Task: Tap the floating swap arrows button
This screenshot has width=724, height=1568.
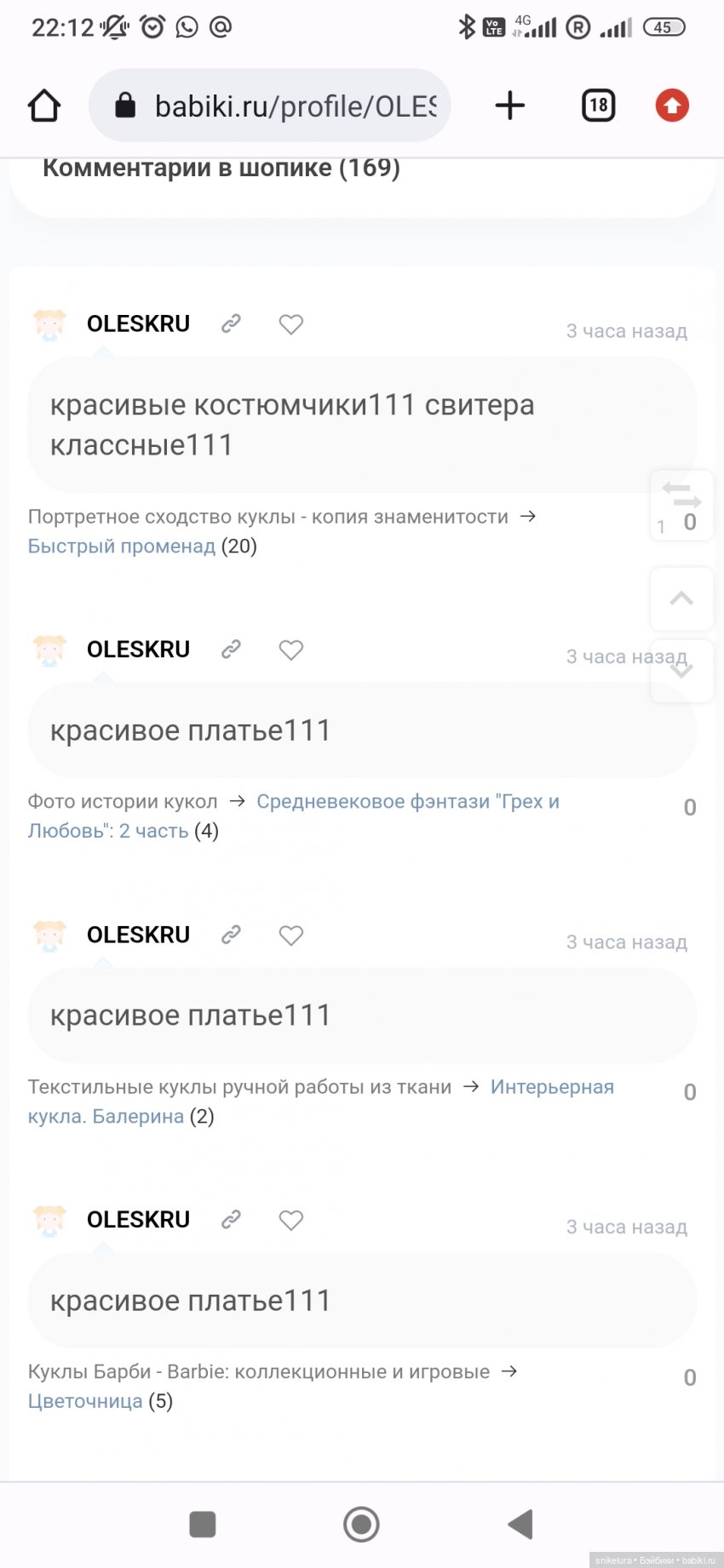Action: (681, 496)
